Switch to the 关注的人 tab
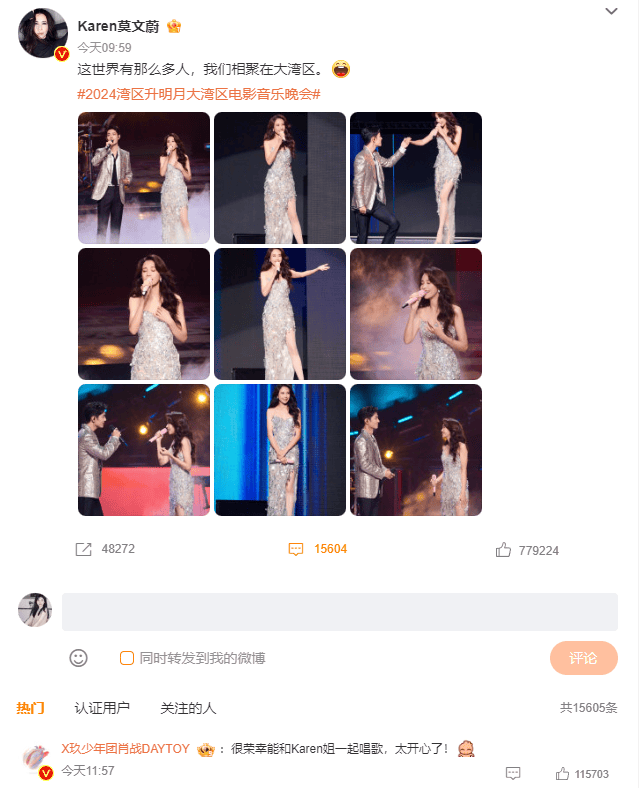This screenshot has width=639, height=788. click(x=188, y=708)
